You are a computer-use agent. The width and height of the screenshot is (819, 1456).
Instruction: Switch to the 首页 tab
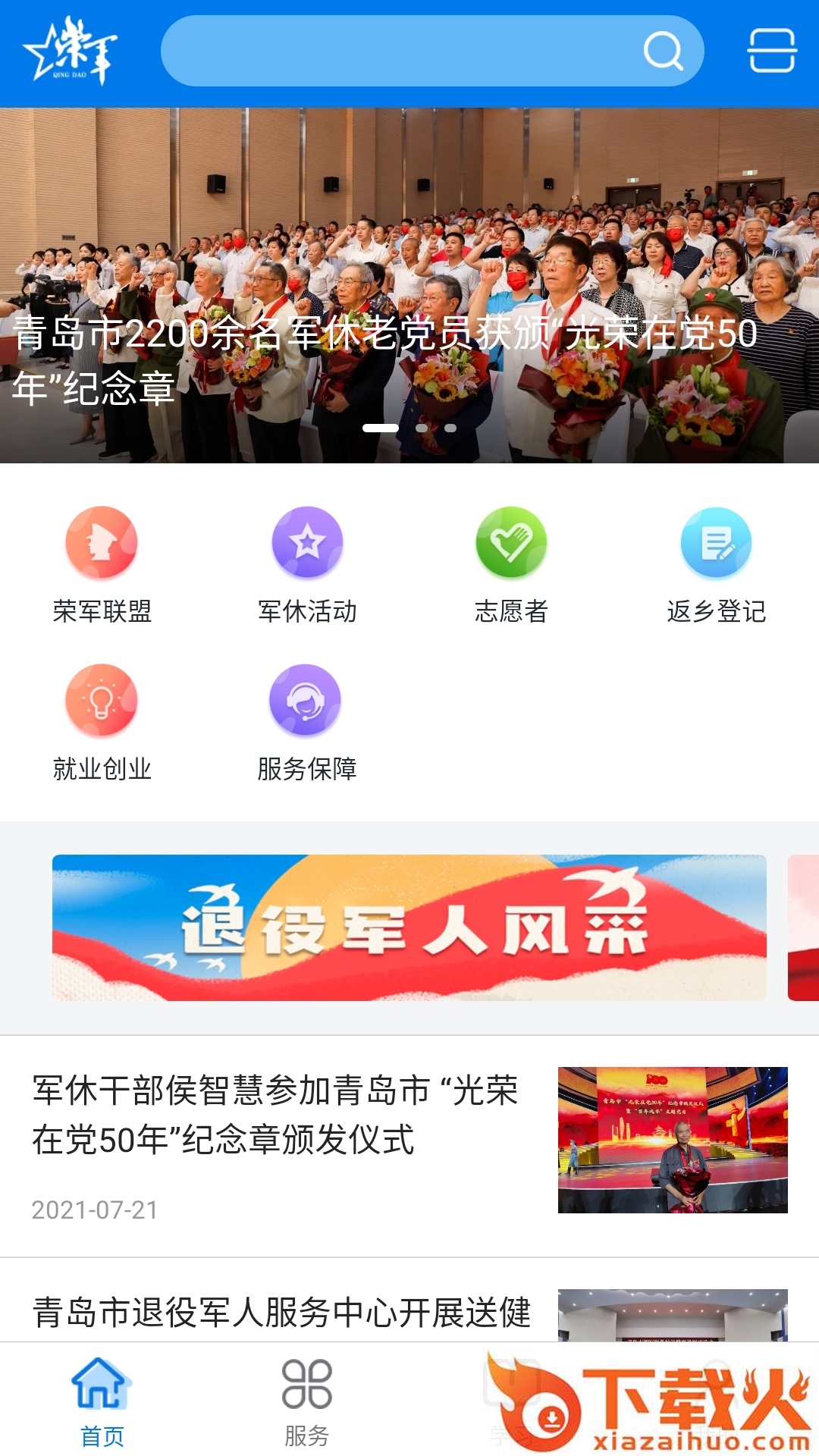[x=102, y=1401]
